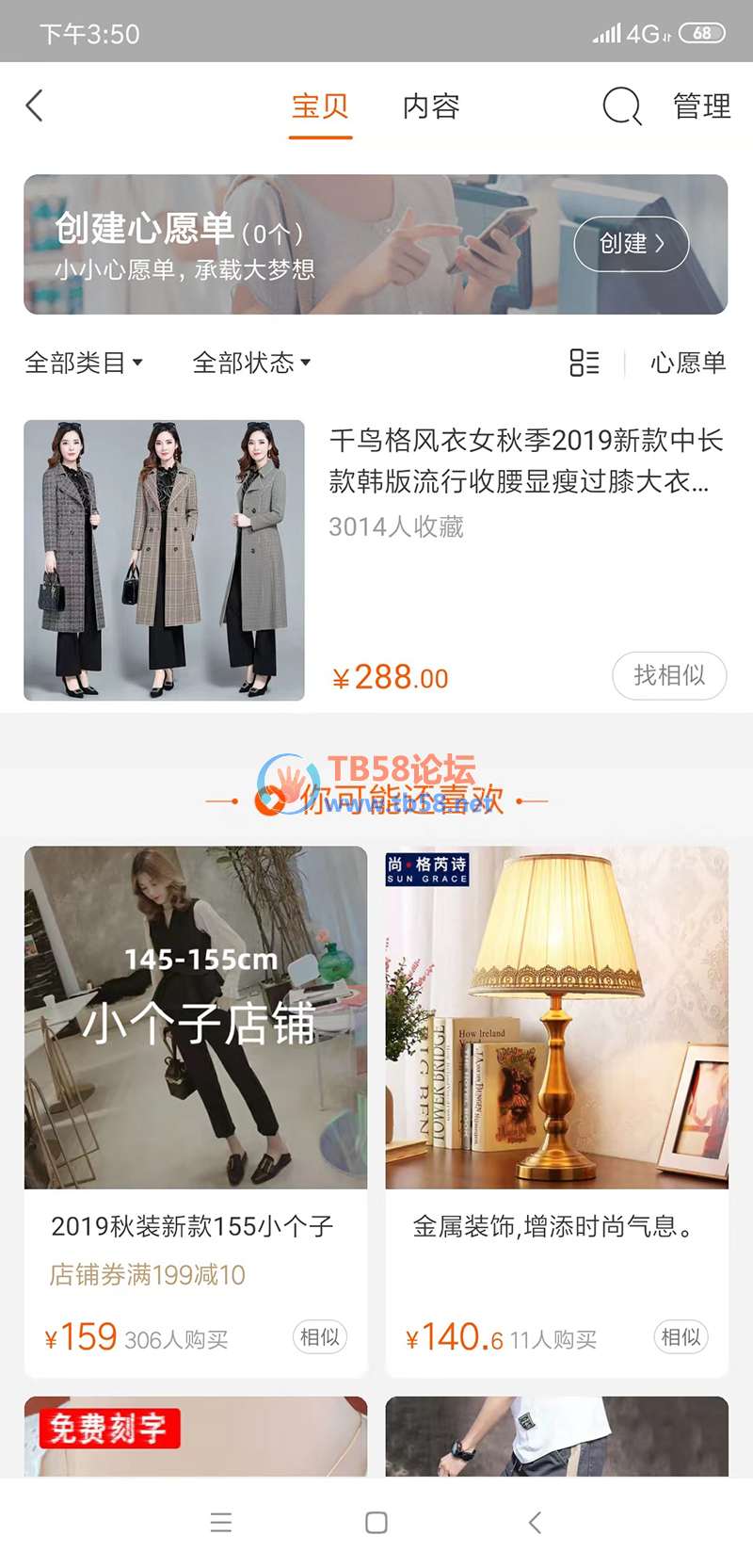Open the search icon
Viewport: 753px width, 1568px height.
(x=622, y=106)
